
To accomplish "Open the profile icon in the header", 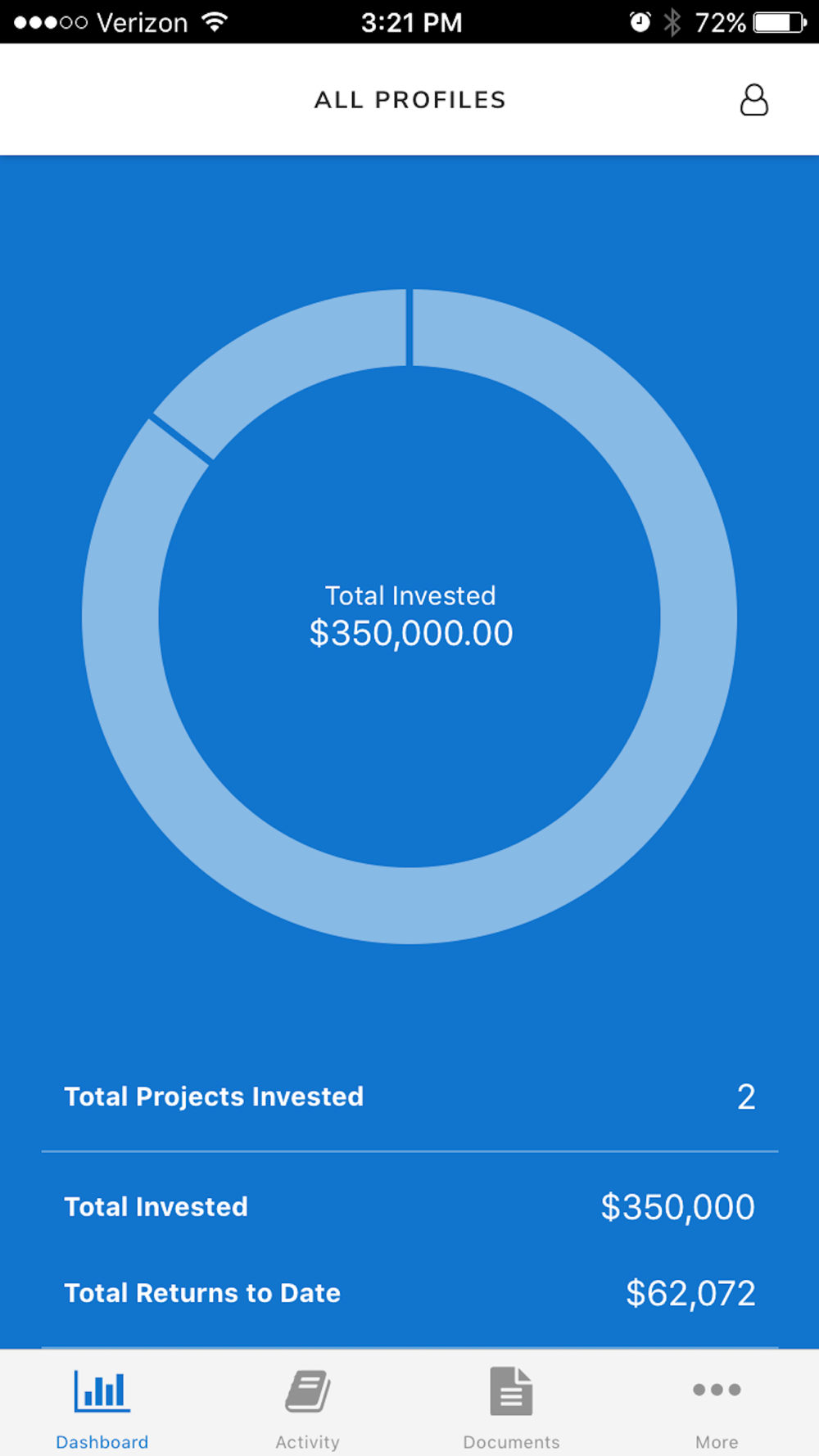I will [x=753, y=100].
